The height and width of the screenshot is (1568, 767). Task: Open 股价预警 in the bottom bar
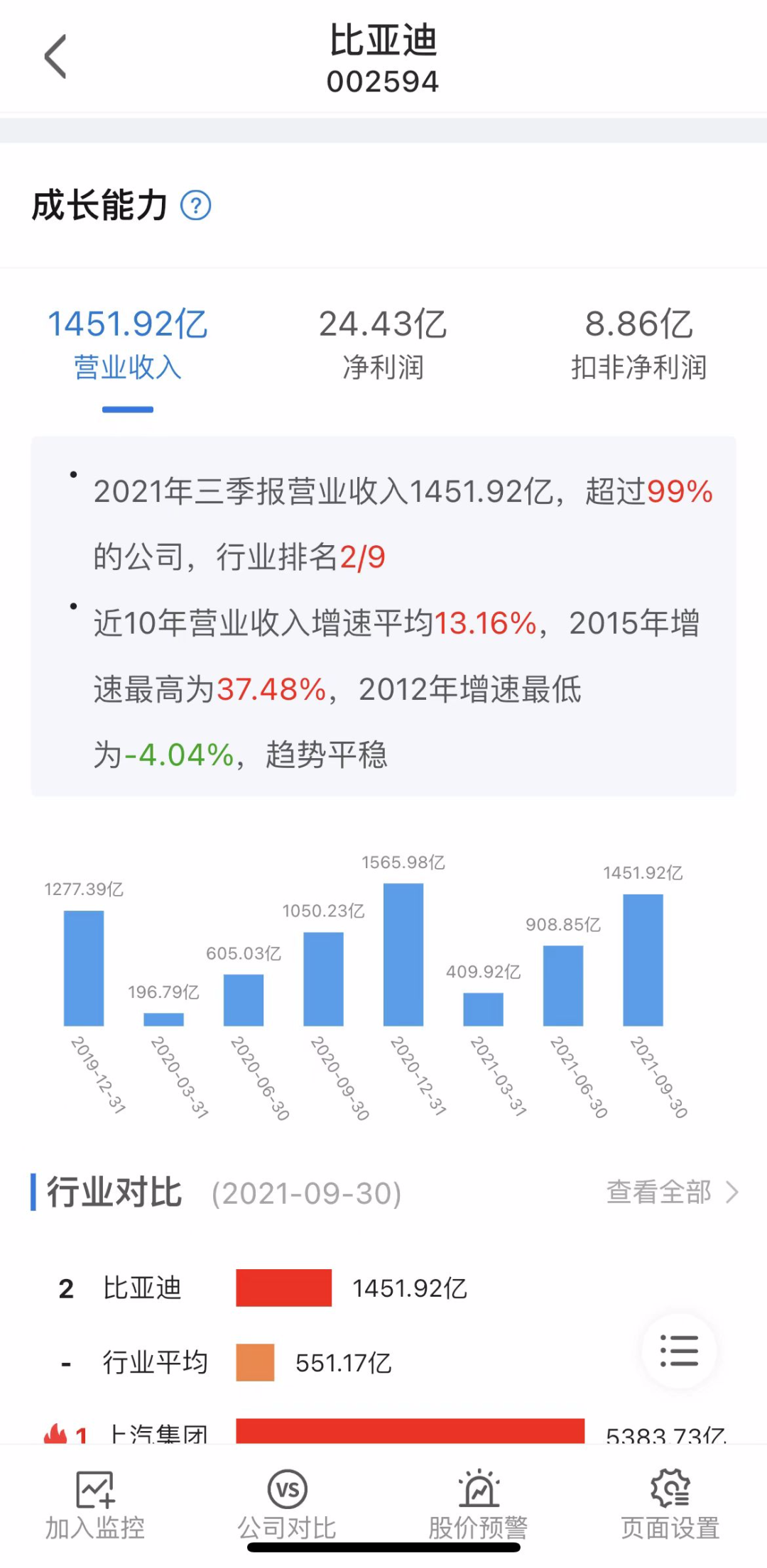click(x=478, y=1505)
